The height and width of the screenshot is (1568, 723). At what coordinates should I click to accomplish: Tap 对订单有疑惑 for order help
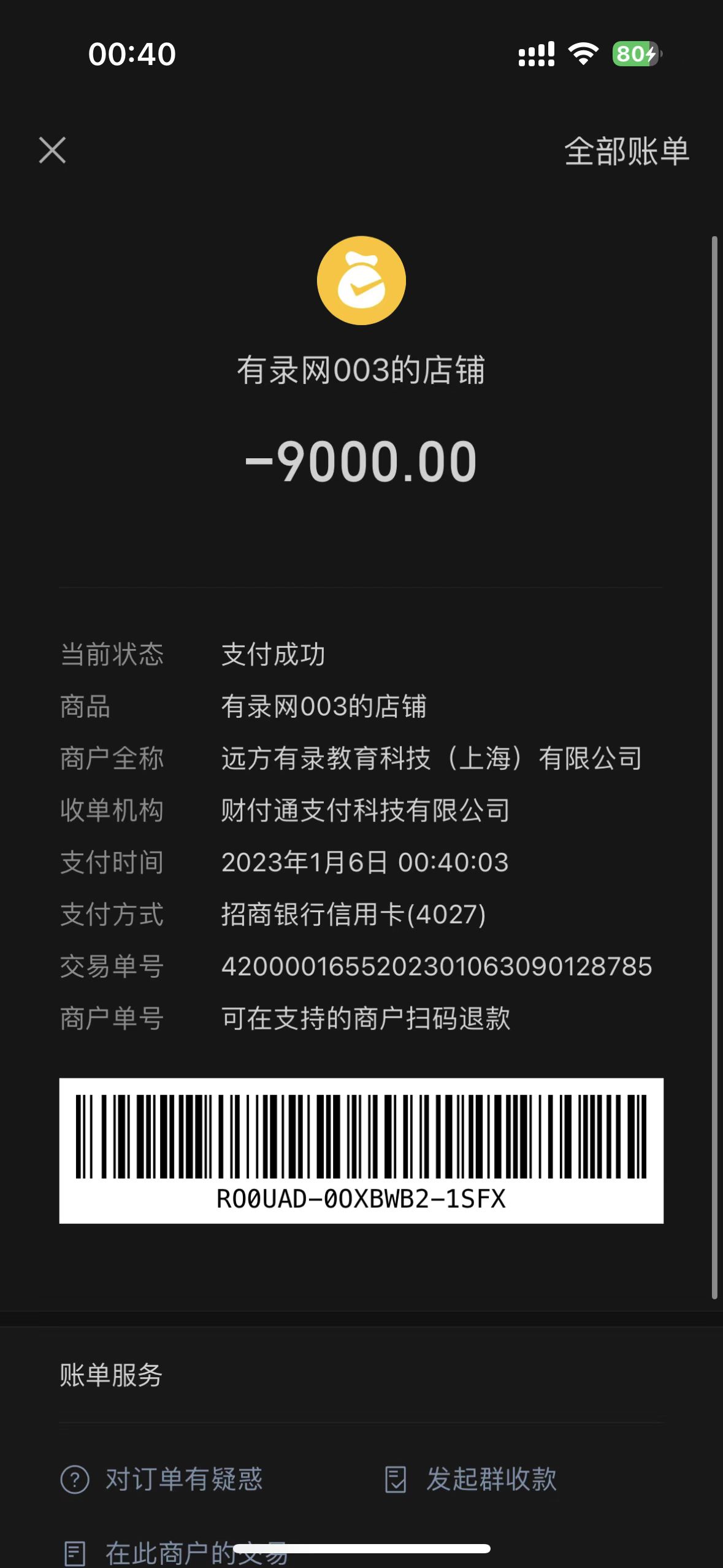[163, 1479]
